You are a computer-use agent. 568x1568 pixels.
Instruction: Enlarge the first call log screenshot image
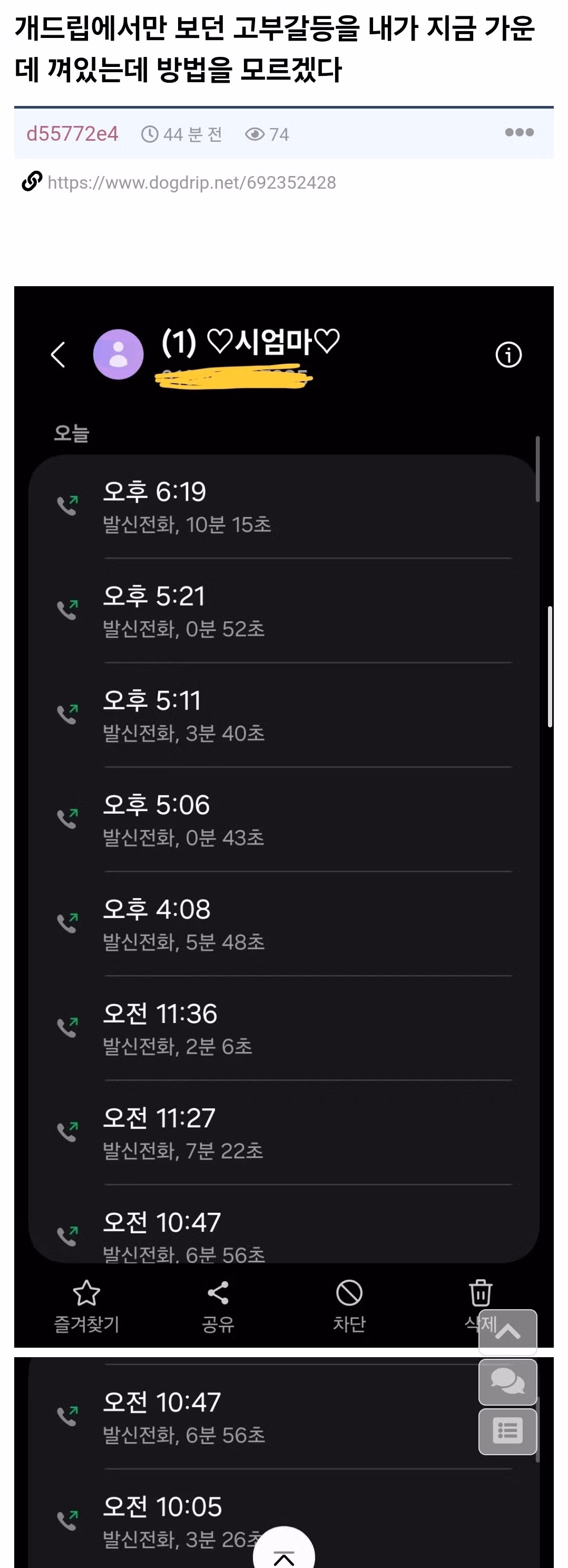pos(283,791)
